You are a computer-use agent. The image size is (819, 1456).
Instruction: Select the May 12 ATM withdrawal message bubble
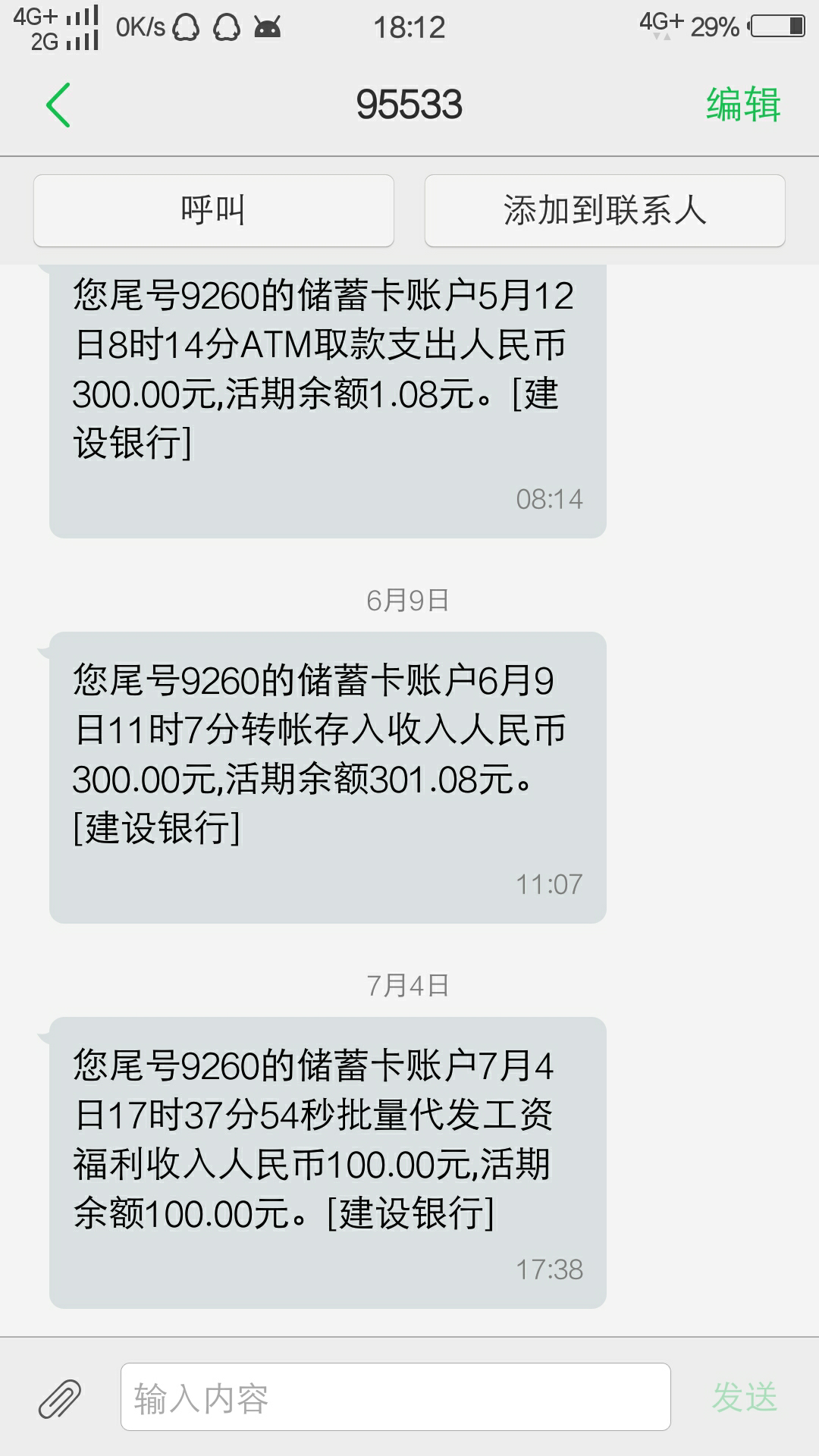pyautogui.click(x=326, y=394)
